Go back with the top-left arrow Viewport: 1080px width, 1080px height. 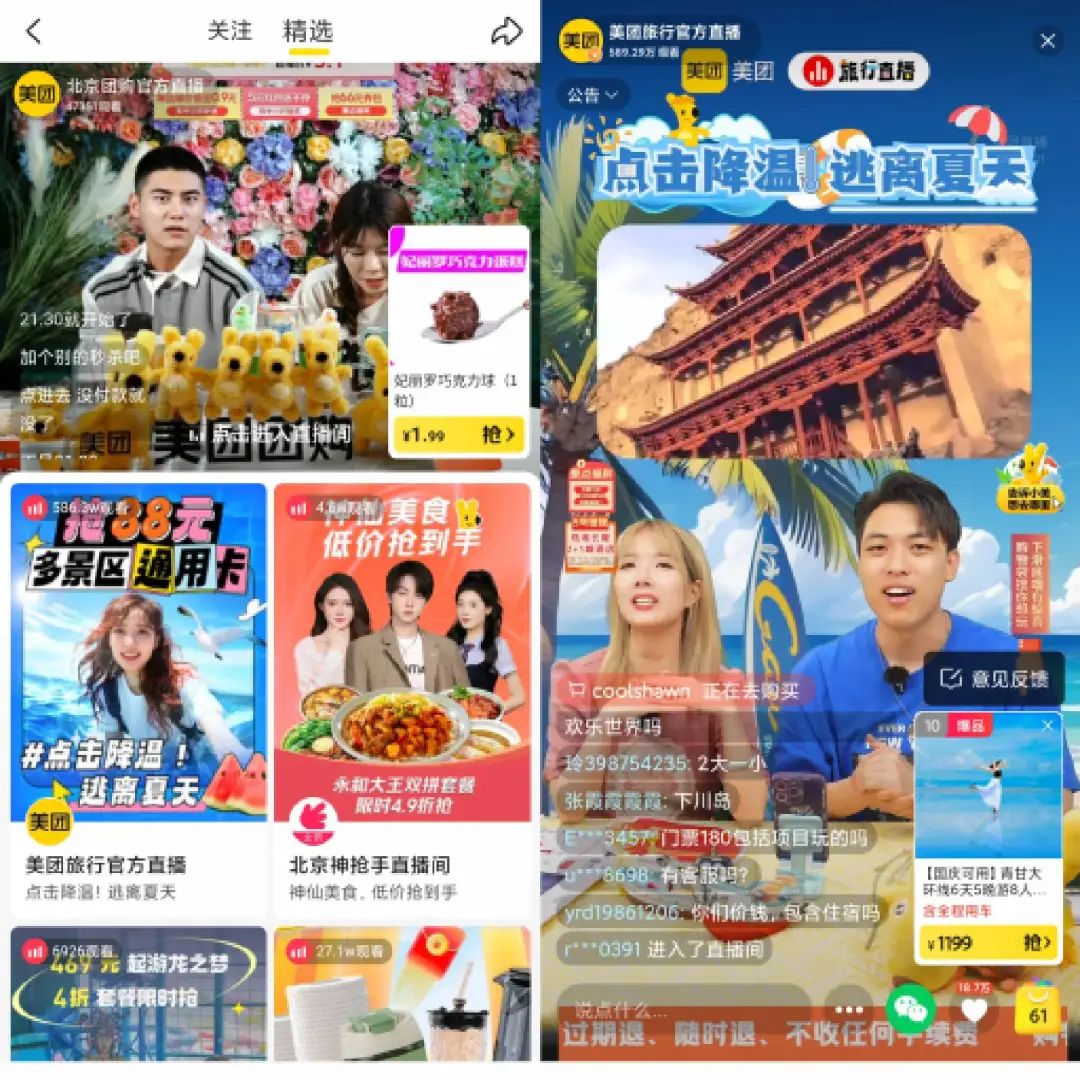pos(34,32)
